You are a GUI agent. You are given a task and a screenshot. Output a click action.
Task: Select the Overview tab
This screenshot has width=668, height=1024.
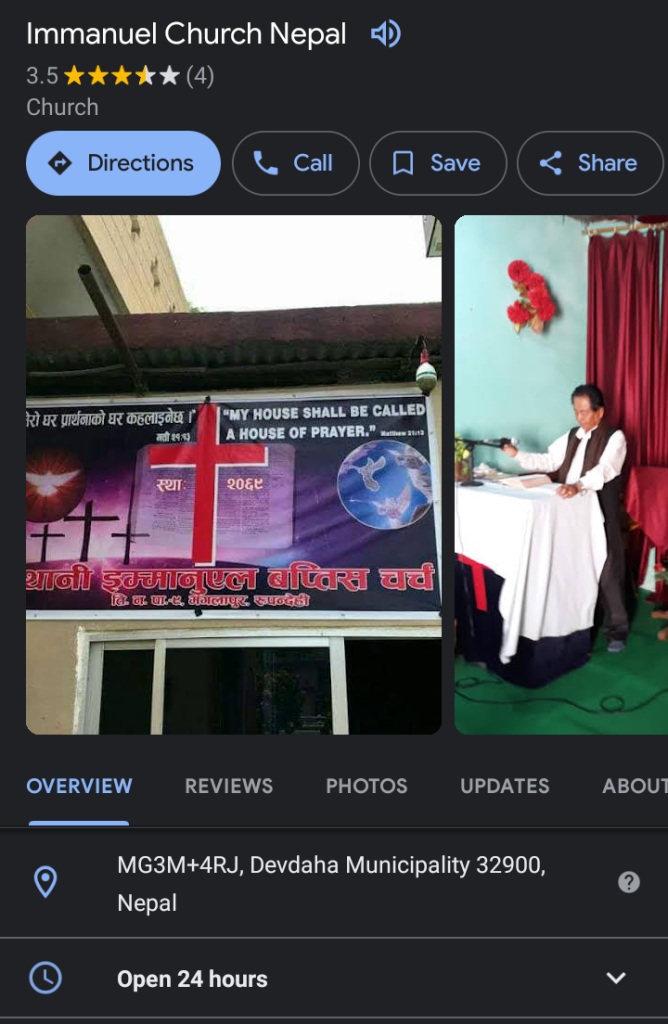[x=79, y=786]
